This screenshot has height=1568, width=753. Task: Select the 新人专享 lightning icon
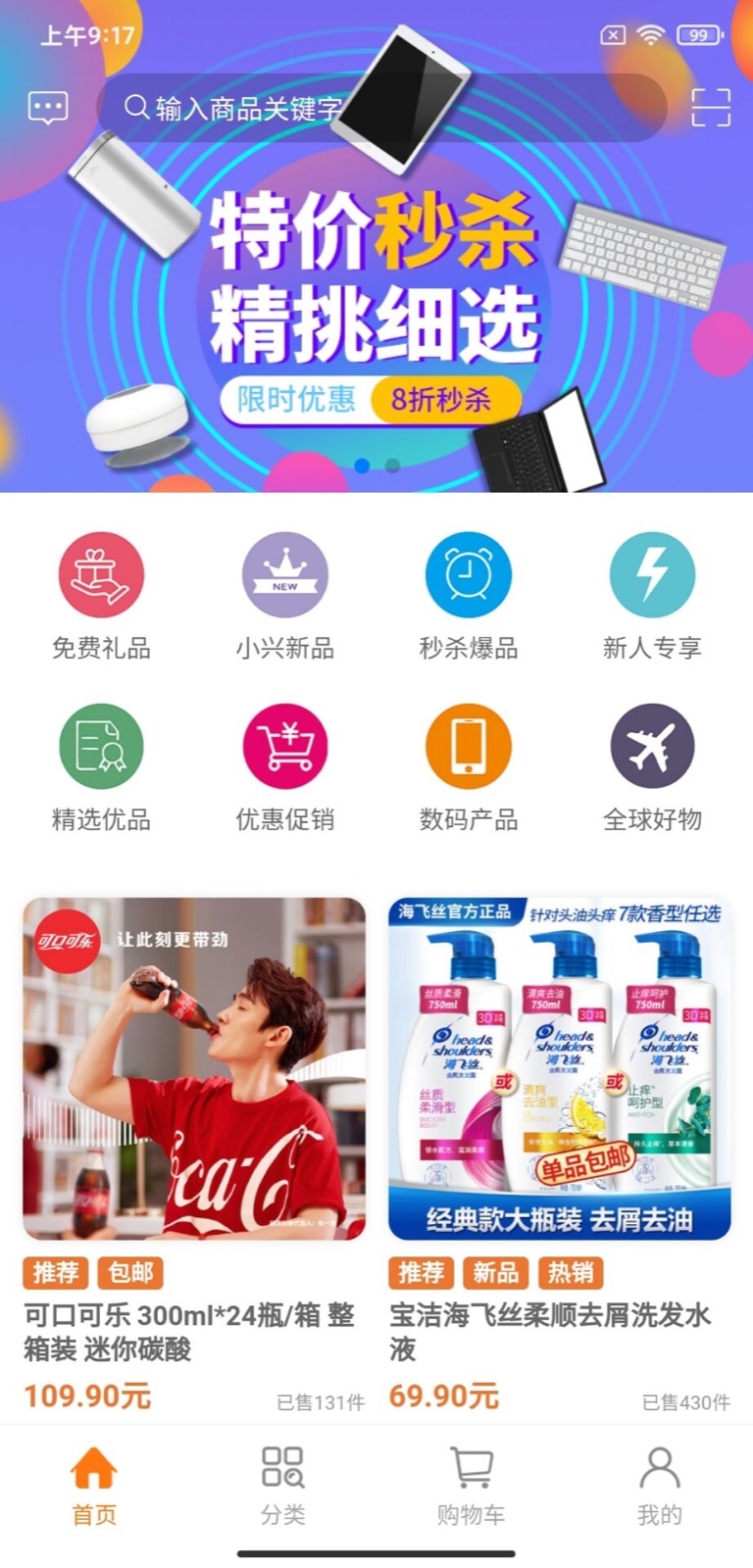coord(652,574)
